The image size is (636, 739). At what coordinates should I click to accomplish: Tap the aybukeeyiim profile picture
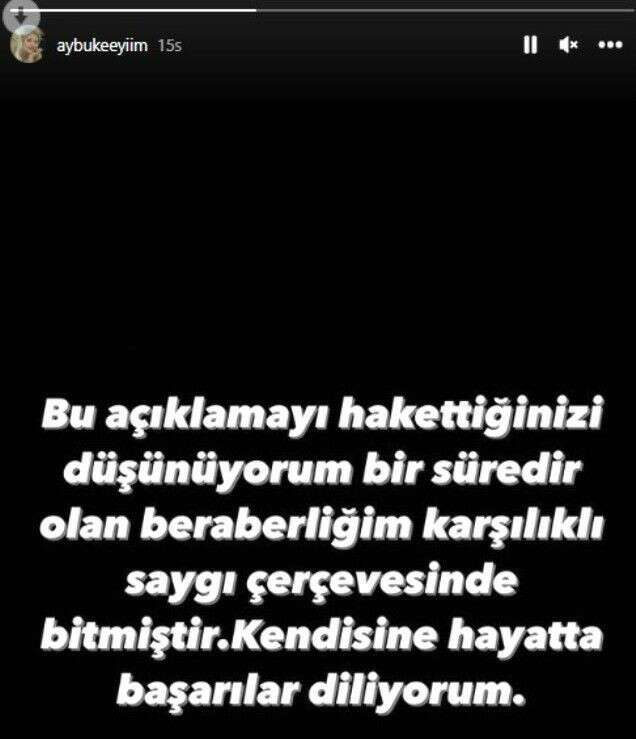27,45
